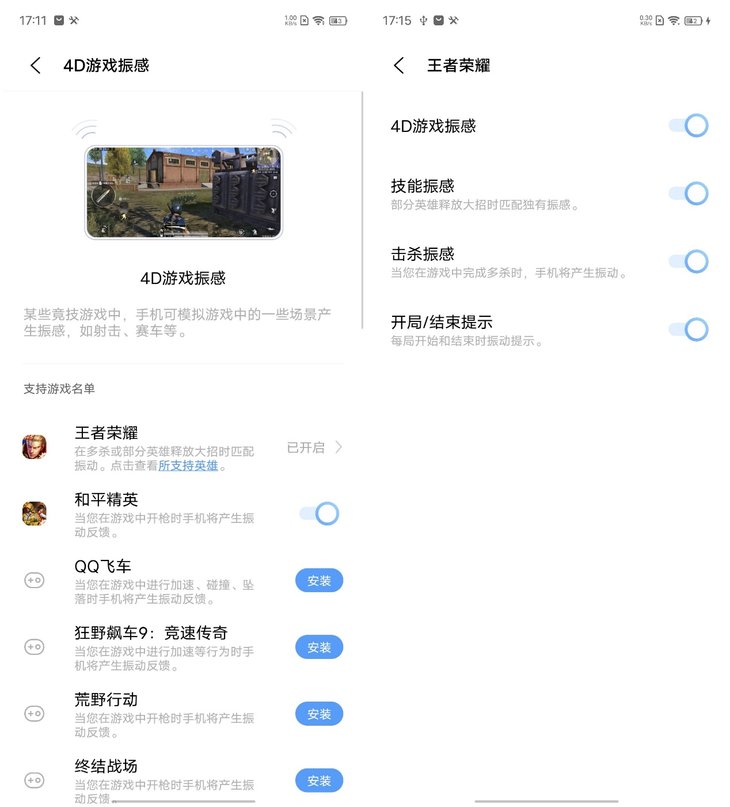Toggle the 和平精英 vibration switch
730x807 pixels.
coord(320,514)
